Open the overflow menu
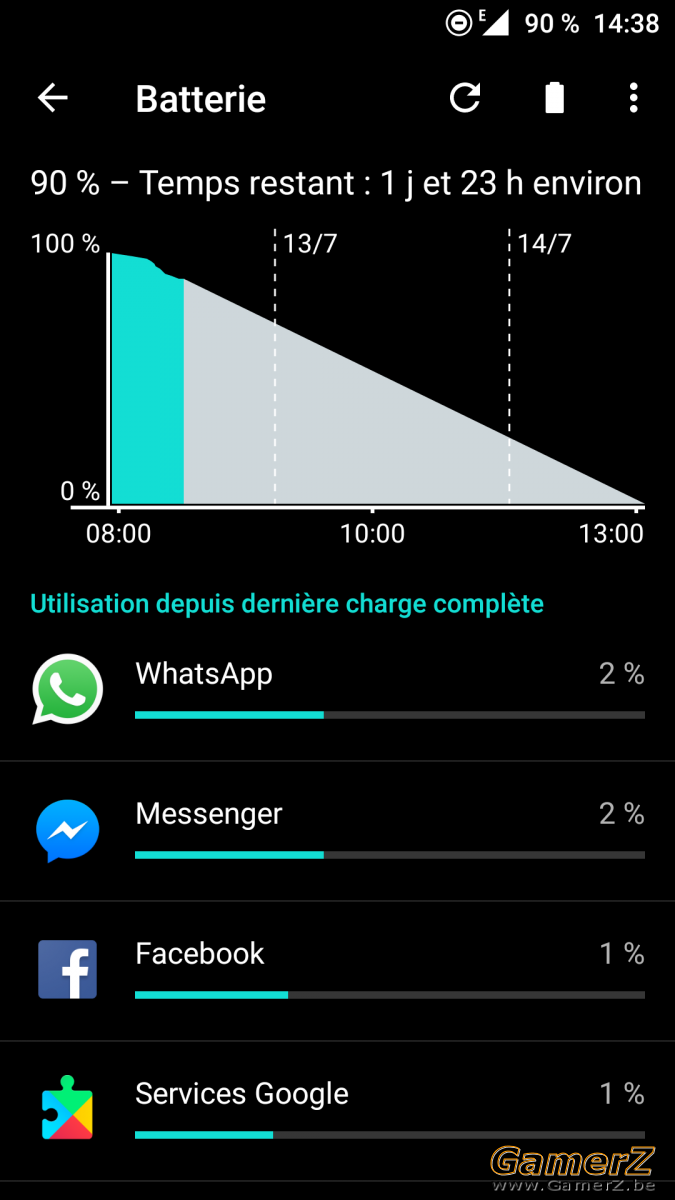The height and width of the screenshot is (1200, 675). click(x=633, y=98)
